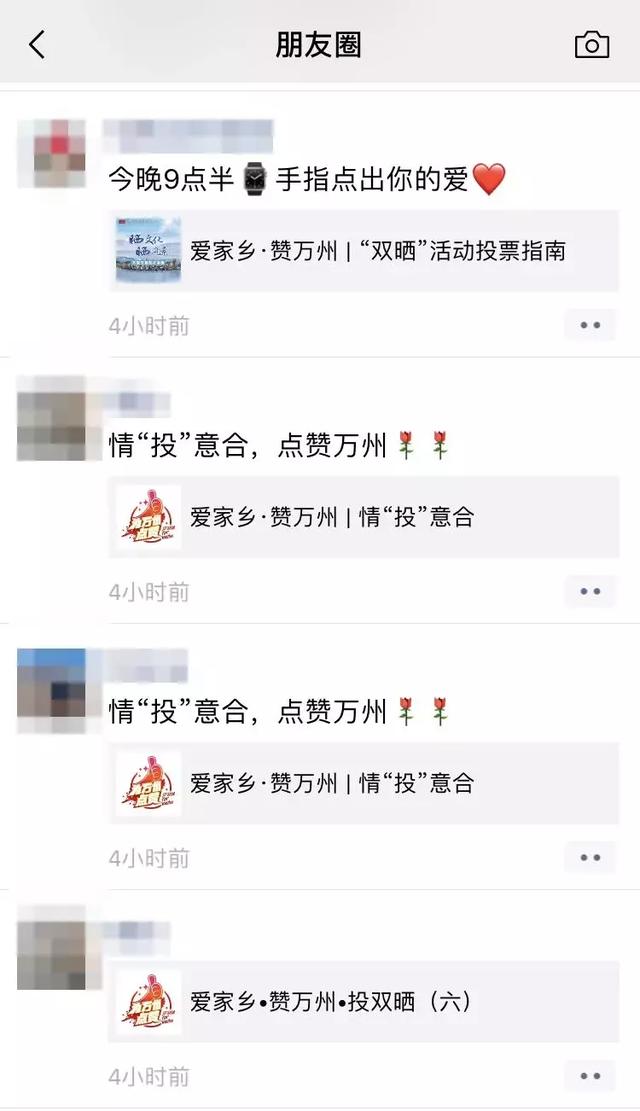Image resolution: width=640 pixels, height=1111 pixels.
Task: Open like/comment menu under 投双晒（六） post
Action: (590, 1076)
